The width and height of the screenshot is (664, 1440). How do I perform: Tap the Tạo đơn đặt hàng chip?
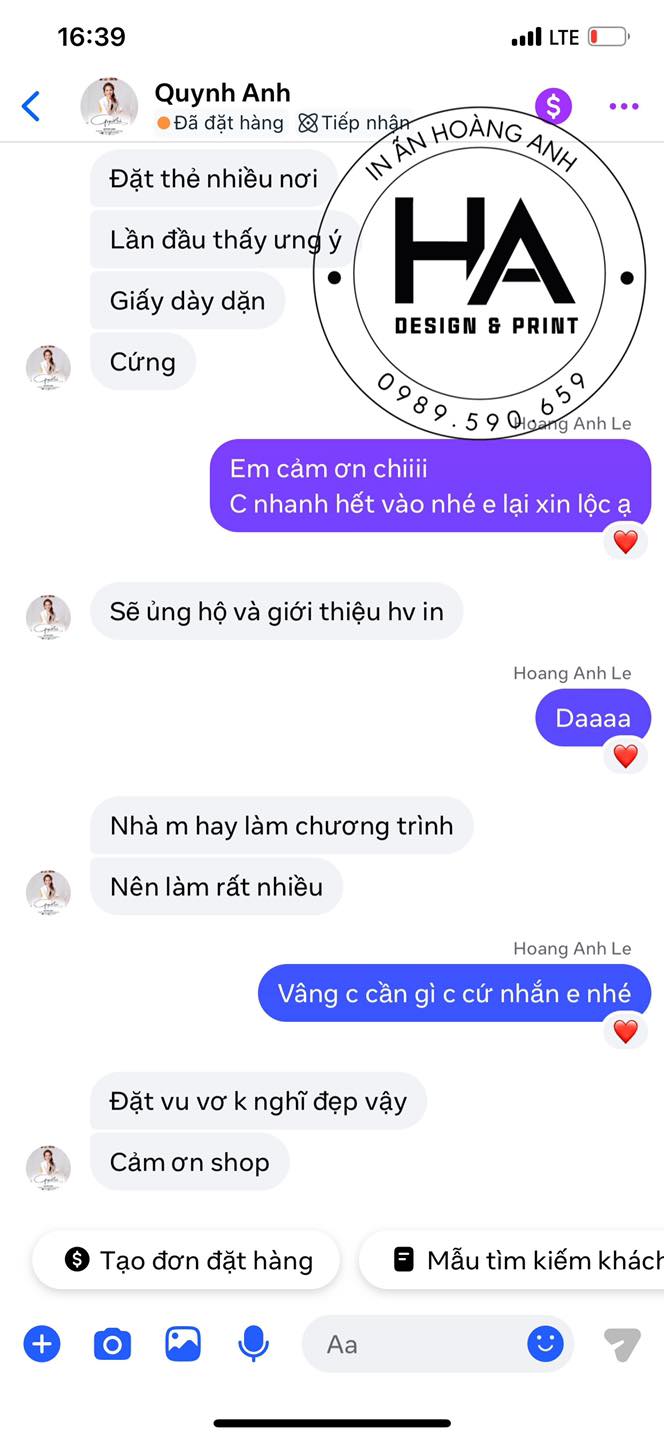click(x=187, y=1261)
